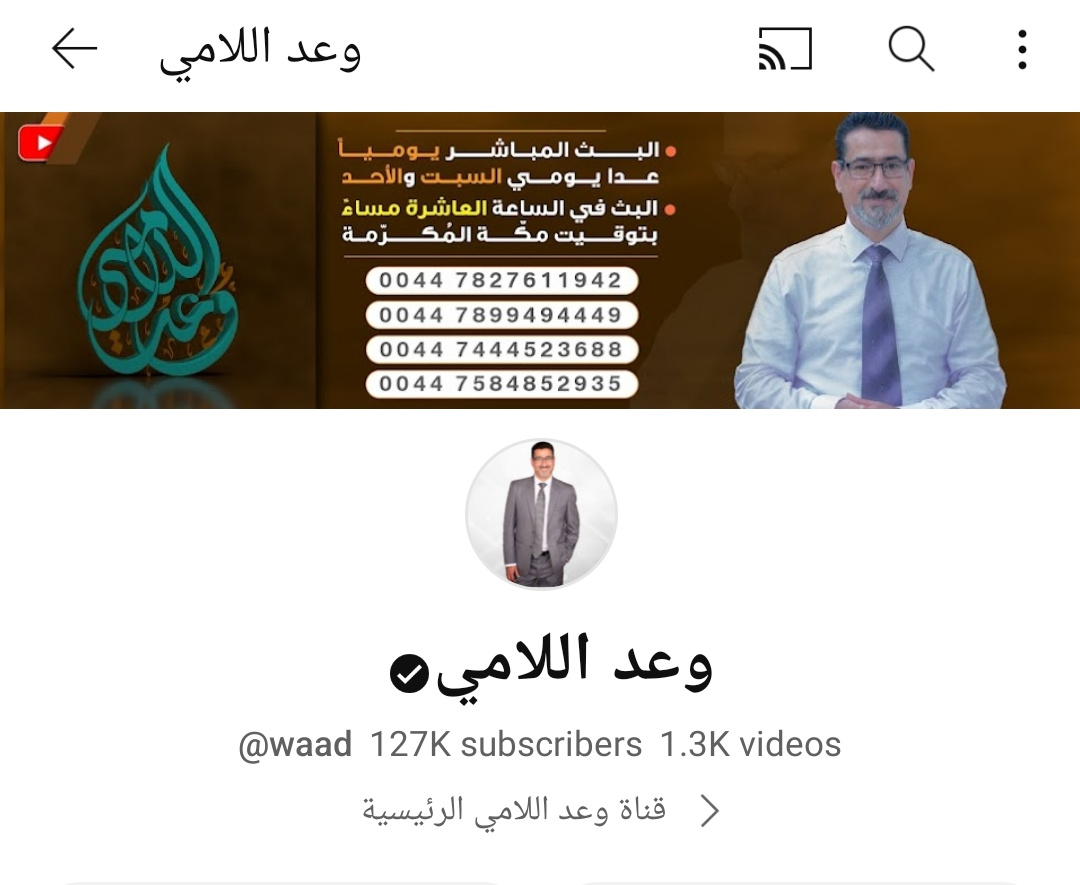Open the channel profile picture
The image size is (1080, 885).
pyautogui.click(x=541, y=513)
